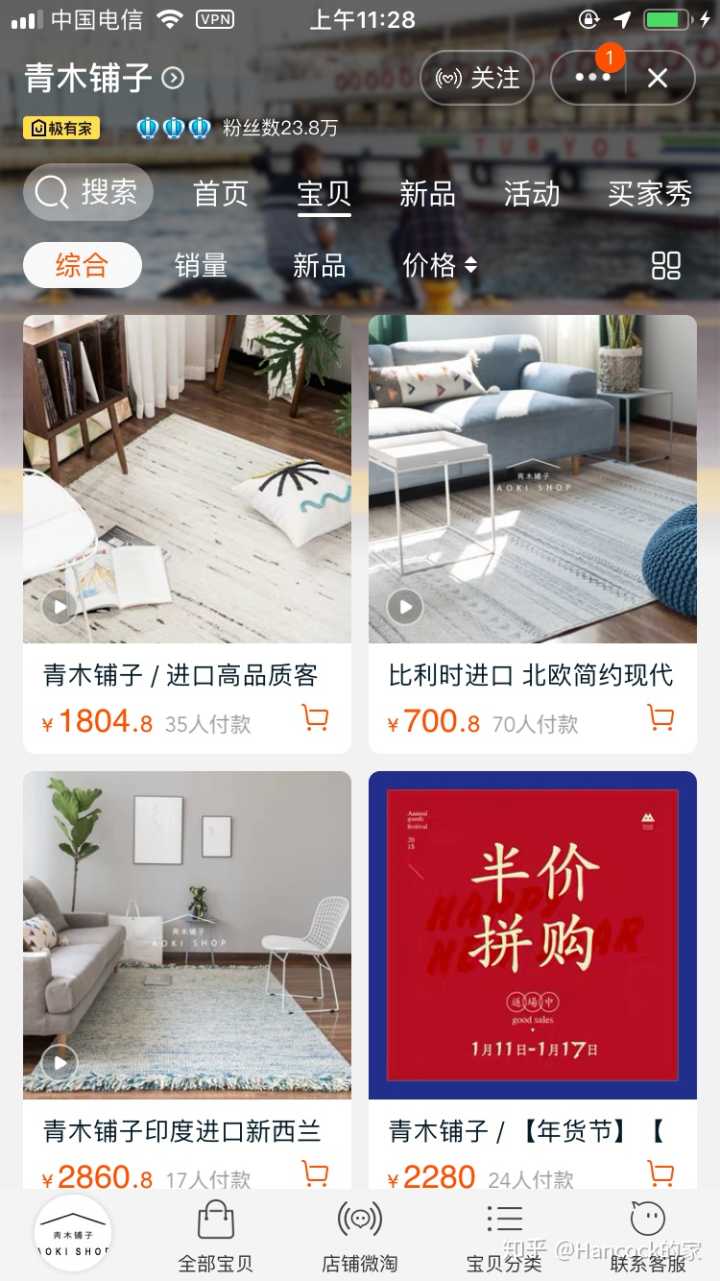Follow the shop with the 关注 button
The height and width of the screenshot is (1281, 720).
[478, 78]
